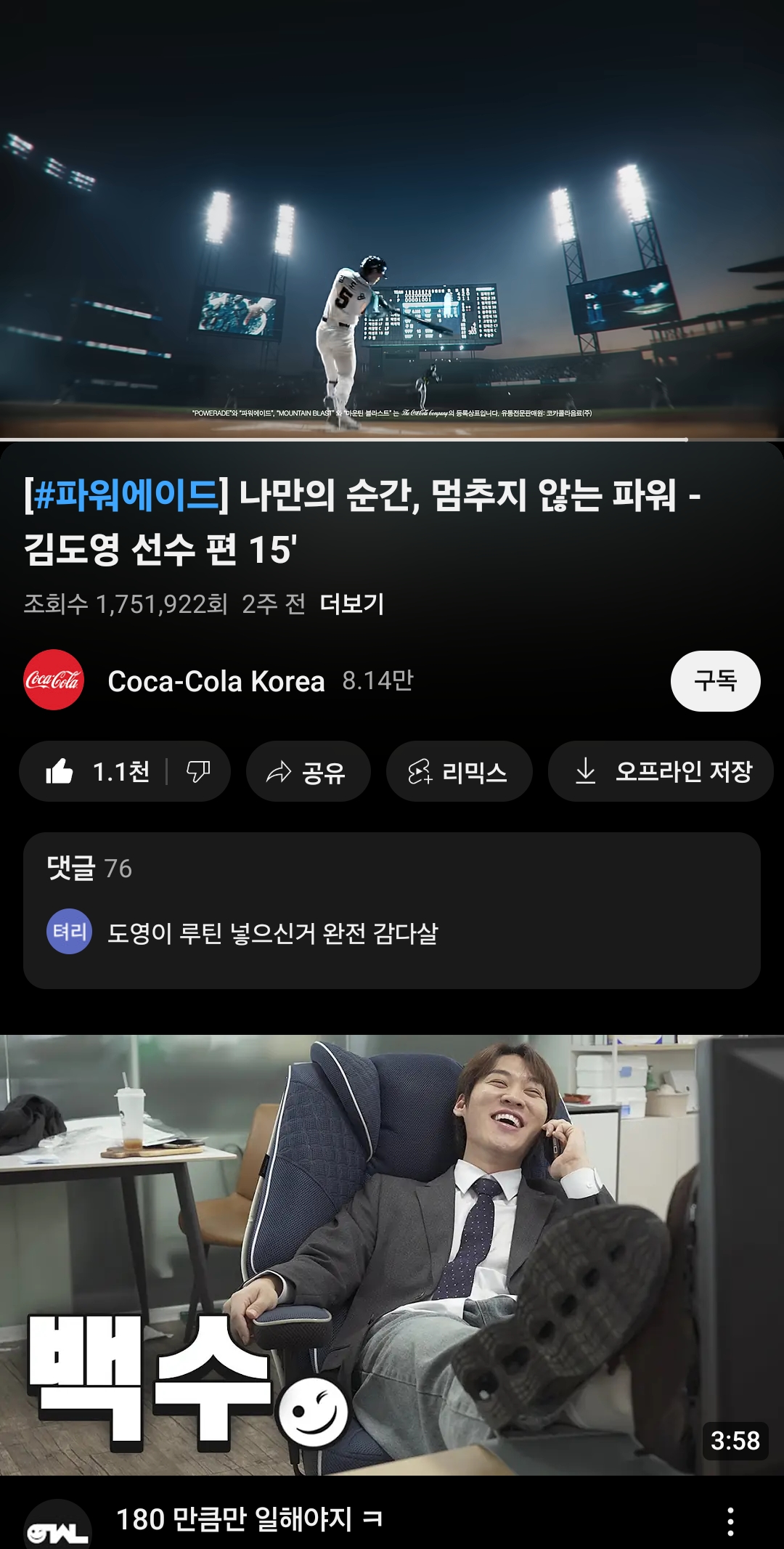The height and width of the screenshot is (1549, 784).
Task: Share the video via 공유
Action: (308, 771)
